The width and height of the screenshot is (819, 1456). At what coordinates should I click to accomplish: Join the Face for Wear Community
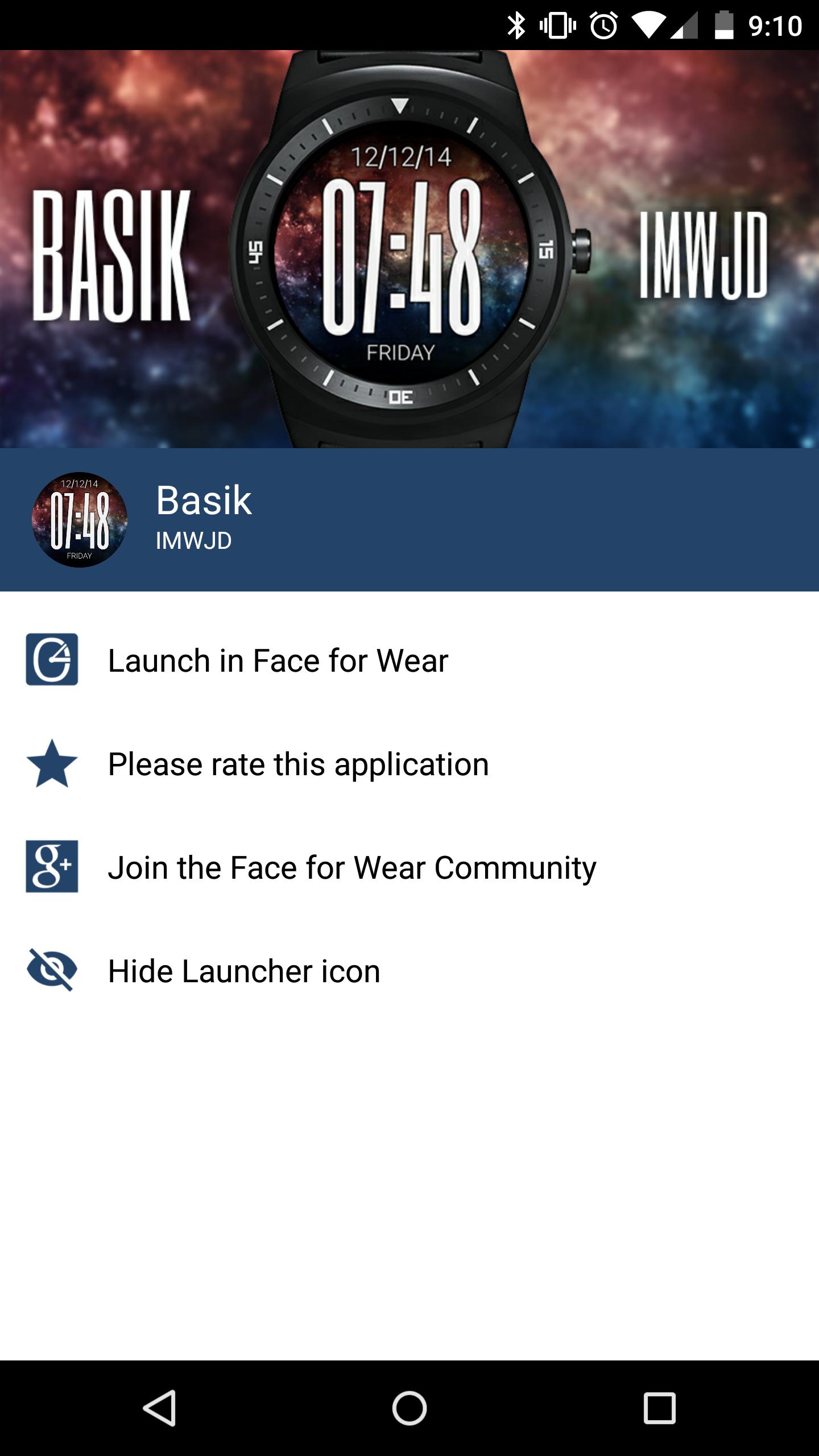tap(351, 867)
